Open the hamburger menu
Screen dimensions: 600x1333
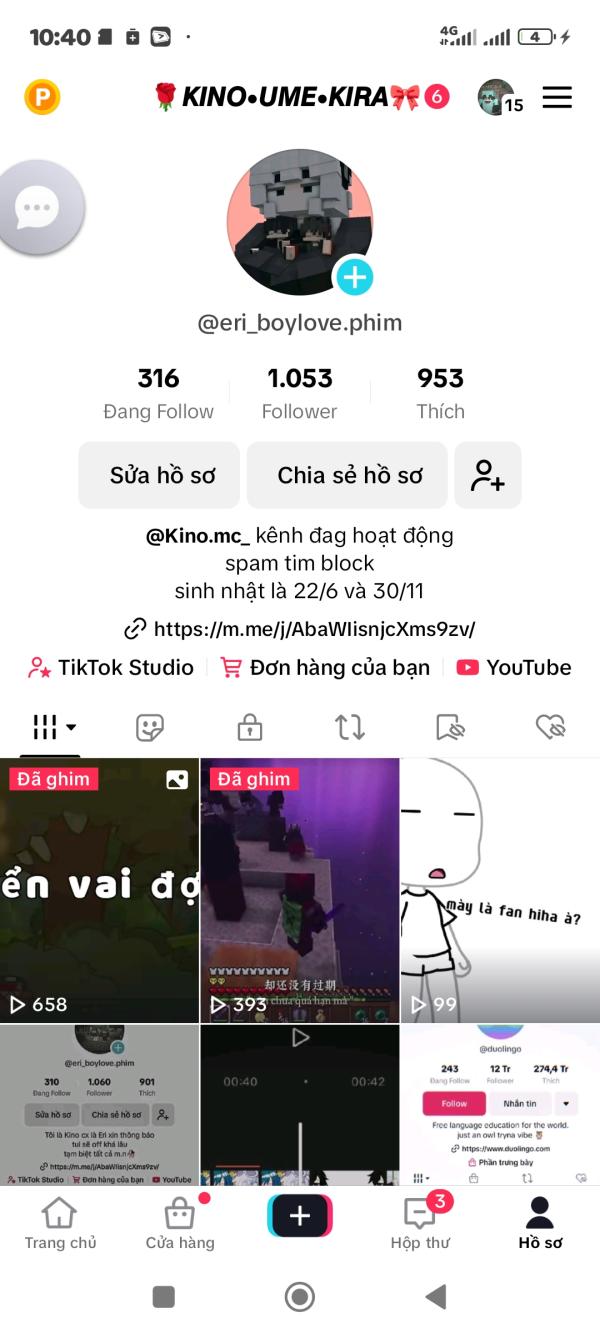click(557, 97)
